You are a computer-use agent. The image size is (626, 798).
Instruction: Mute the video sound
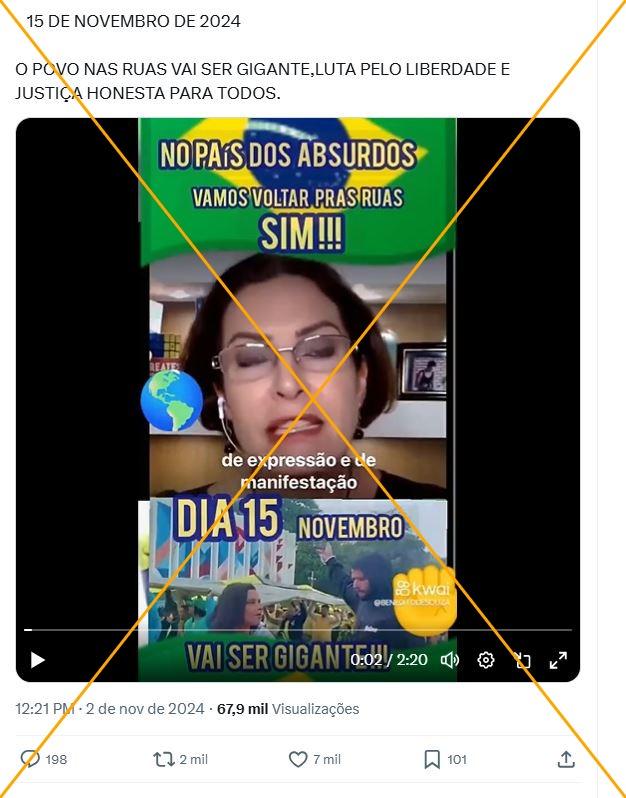(450, 660)
